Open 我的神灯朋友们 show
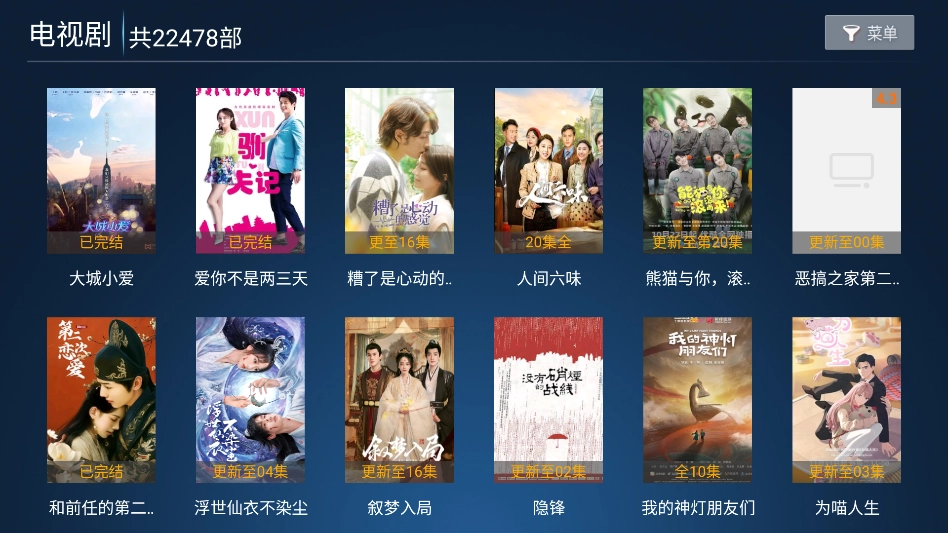Screen dimensions: 948x533 click(697, 400)
